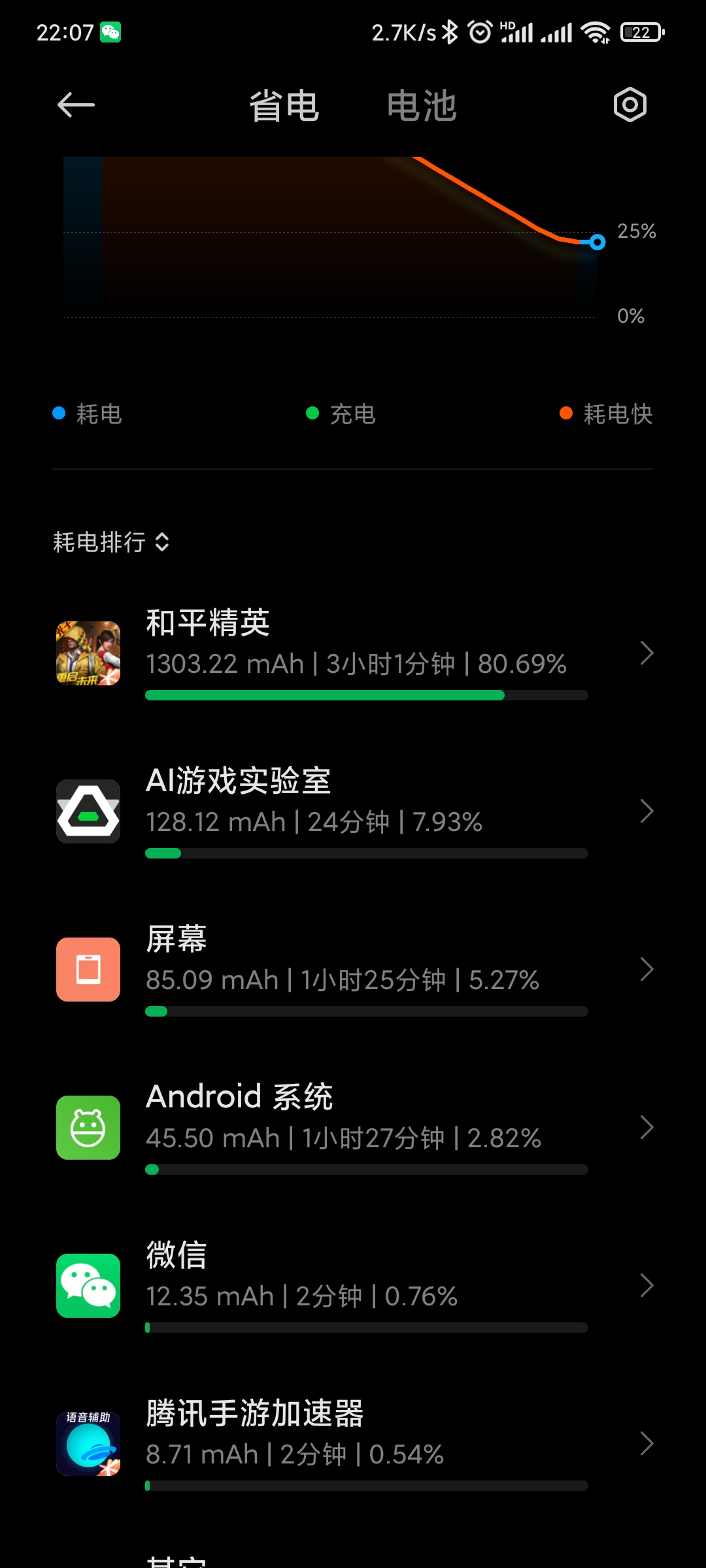Open Android 系统 battery usage details
The height and width of the screenshot is (1568, 706).
(353, 1128)
